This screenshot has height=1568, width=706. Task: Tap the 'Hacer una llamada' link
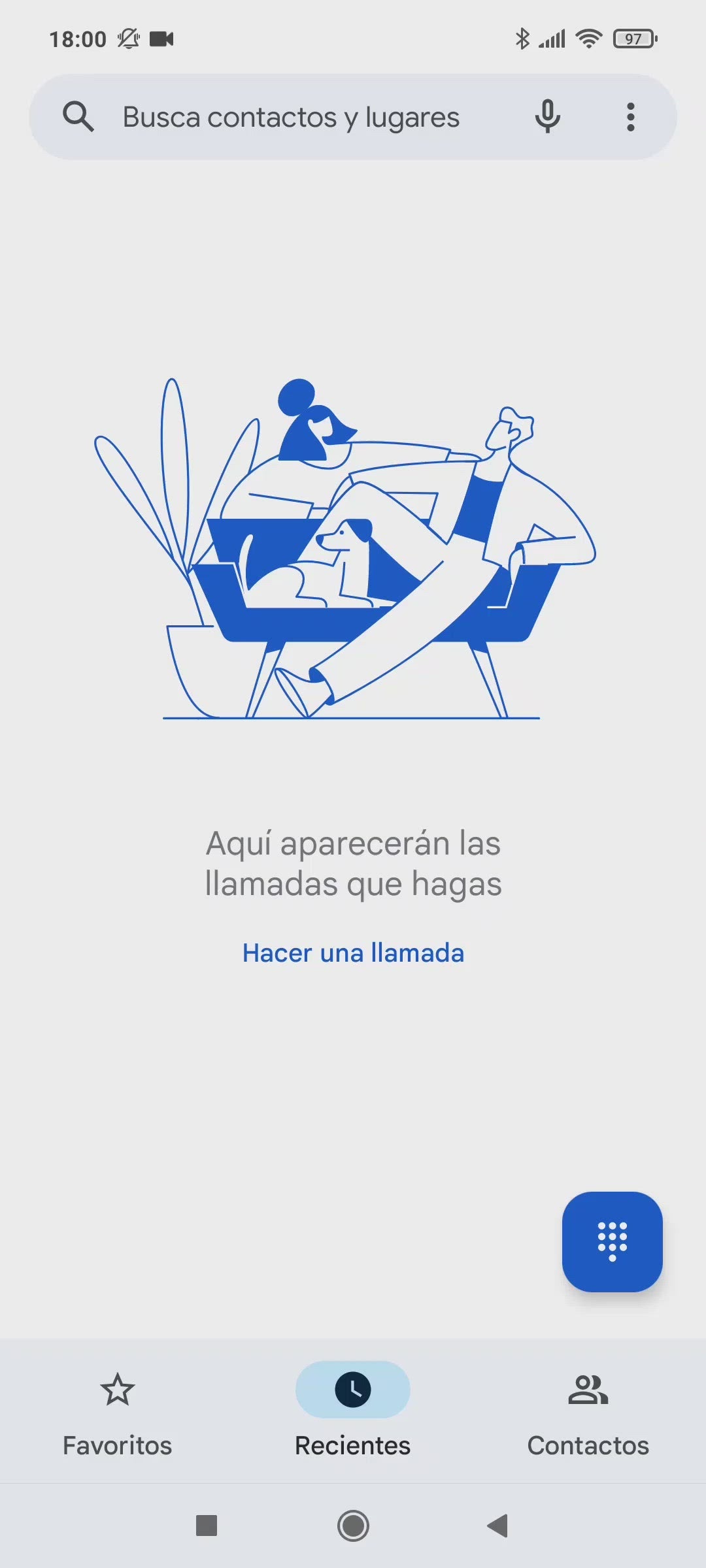click(353, 953)
